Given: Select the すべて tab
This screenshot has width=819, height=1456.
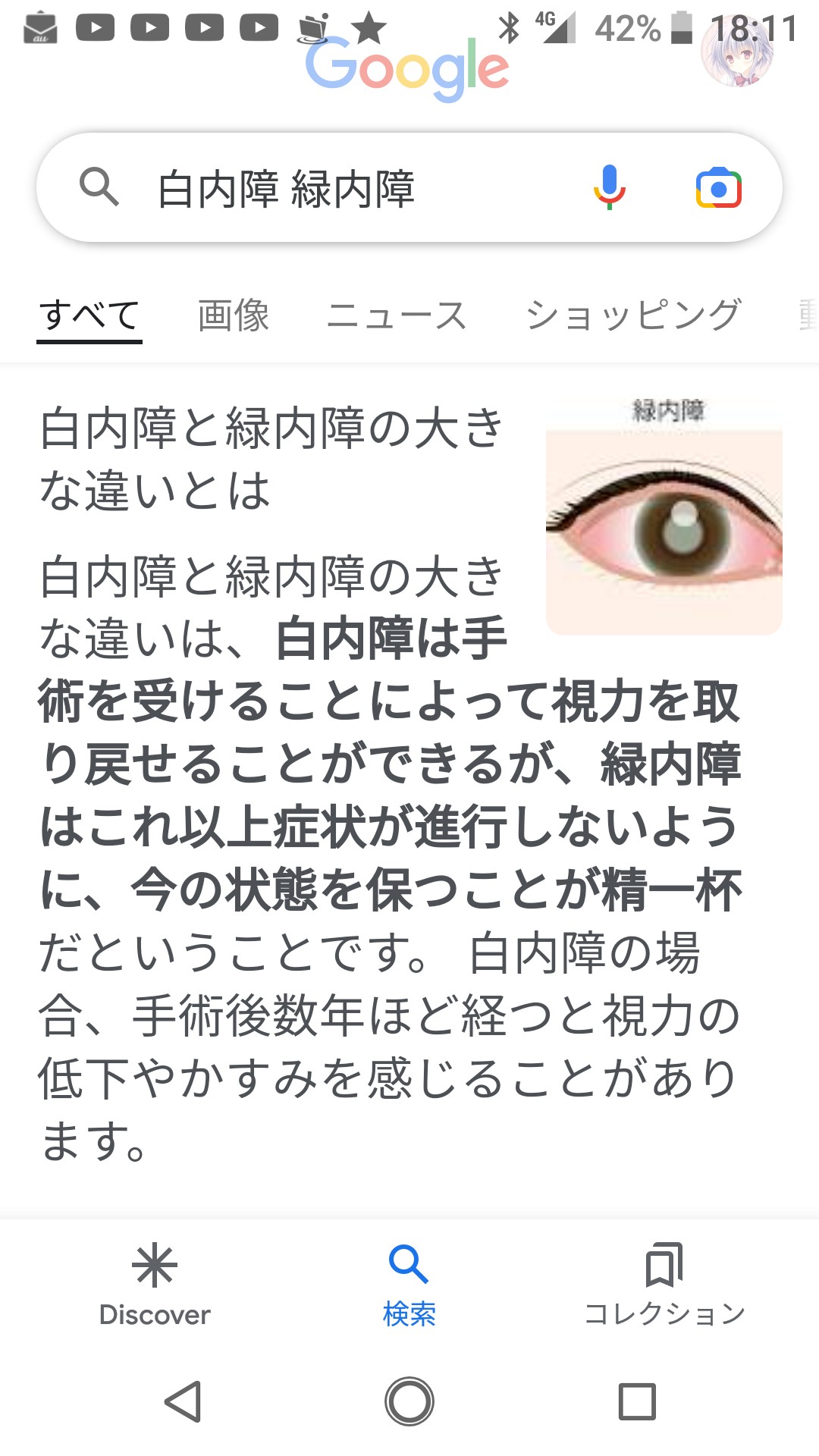Looking at the screenshot, I should click(89, 315).
